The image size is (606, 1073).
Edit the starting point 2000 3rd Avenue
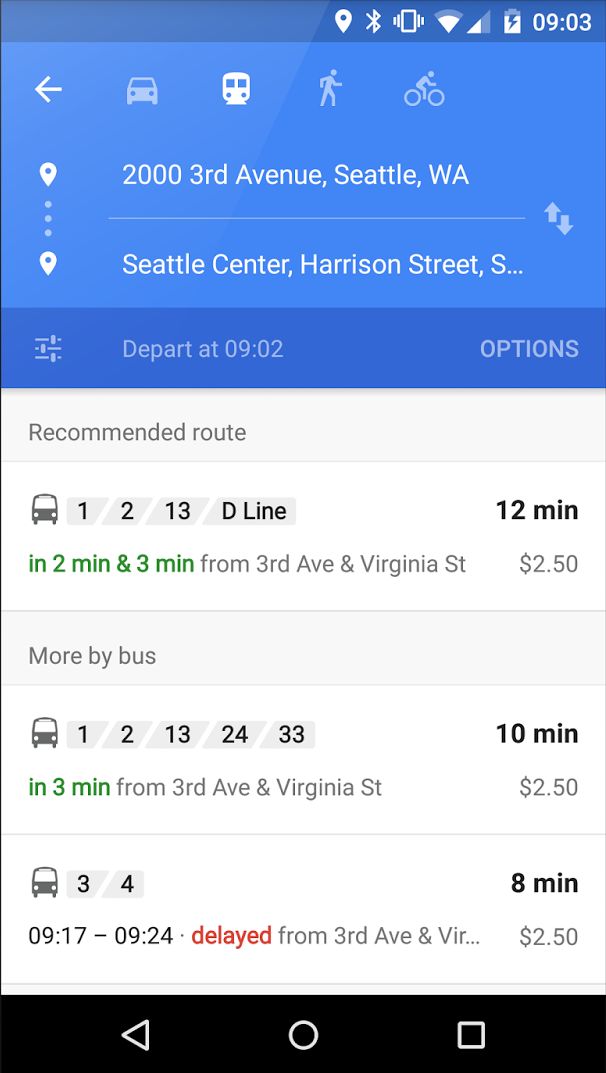point(295,175)
